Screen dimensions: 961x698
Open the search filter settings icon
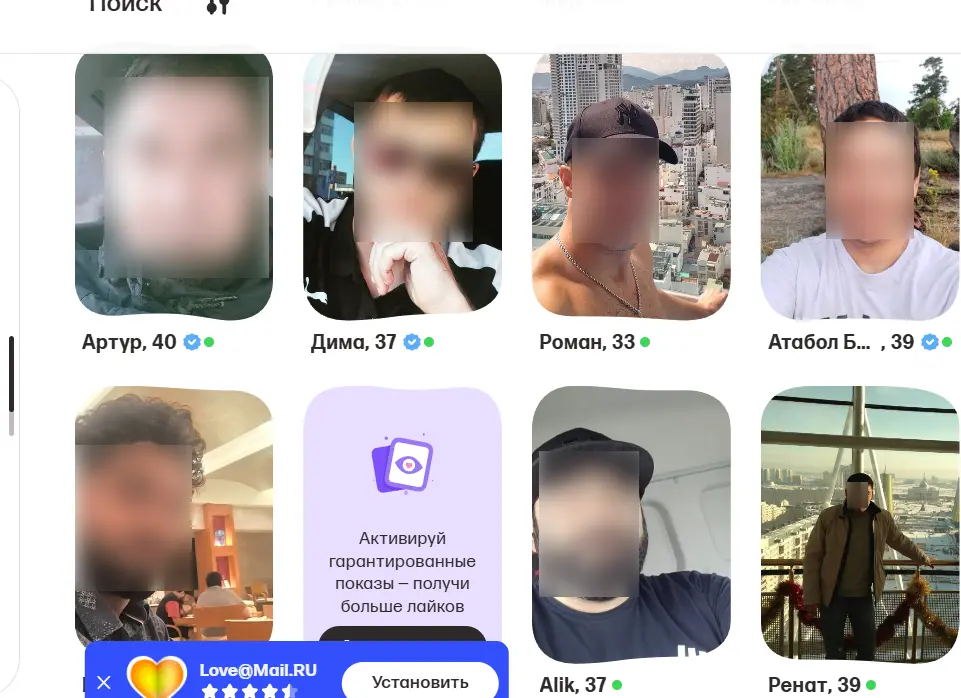click(x=218, y=7)
